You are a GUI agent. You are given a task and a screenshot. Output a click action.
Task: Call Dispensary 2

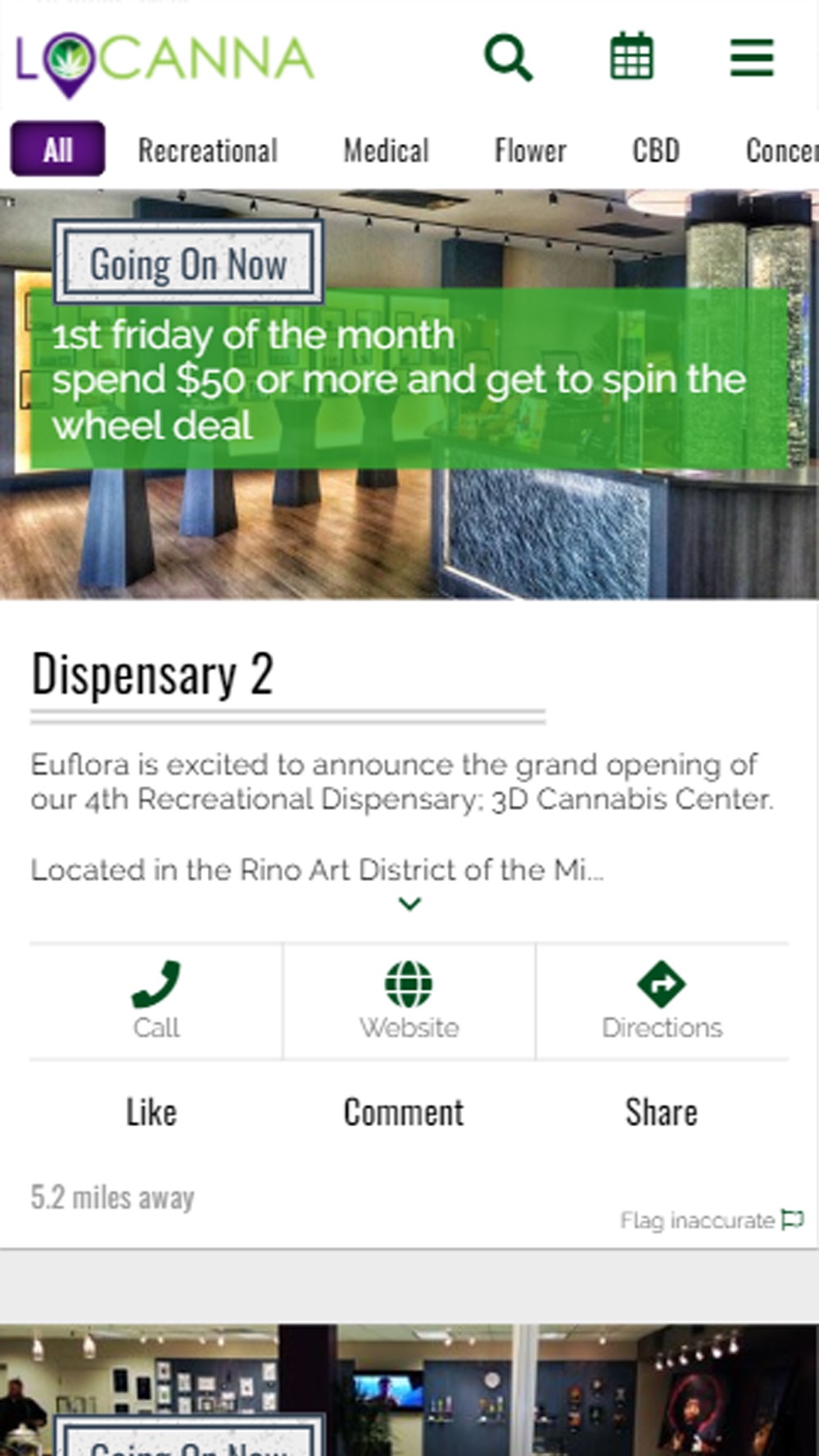click(156, 1001)
